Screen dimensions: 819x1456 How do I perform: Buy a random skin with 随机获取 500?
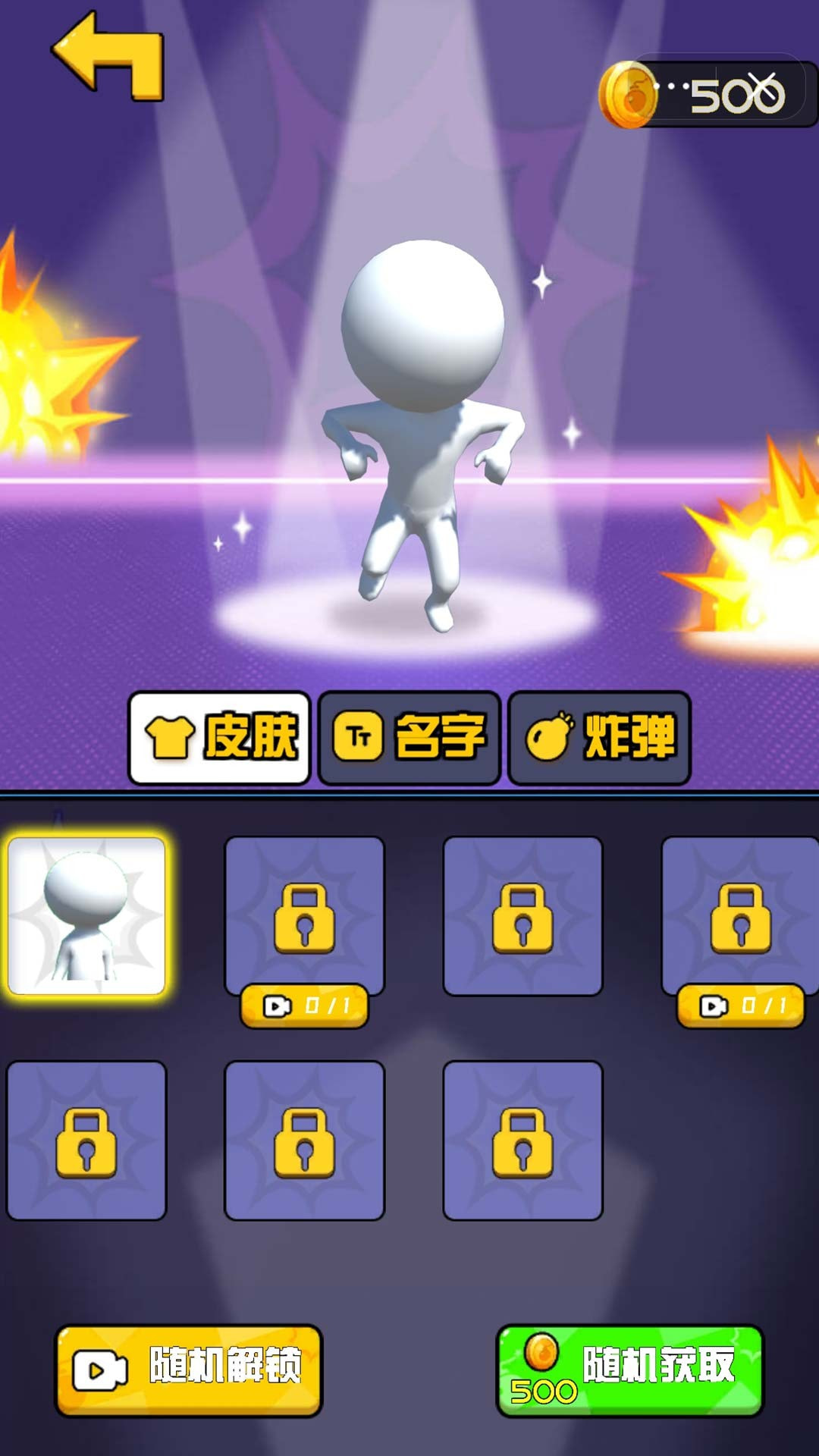pyautogui.click(x=629, y=1370)
